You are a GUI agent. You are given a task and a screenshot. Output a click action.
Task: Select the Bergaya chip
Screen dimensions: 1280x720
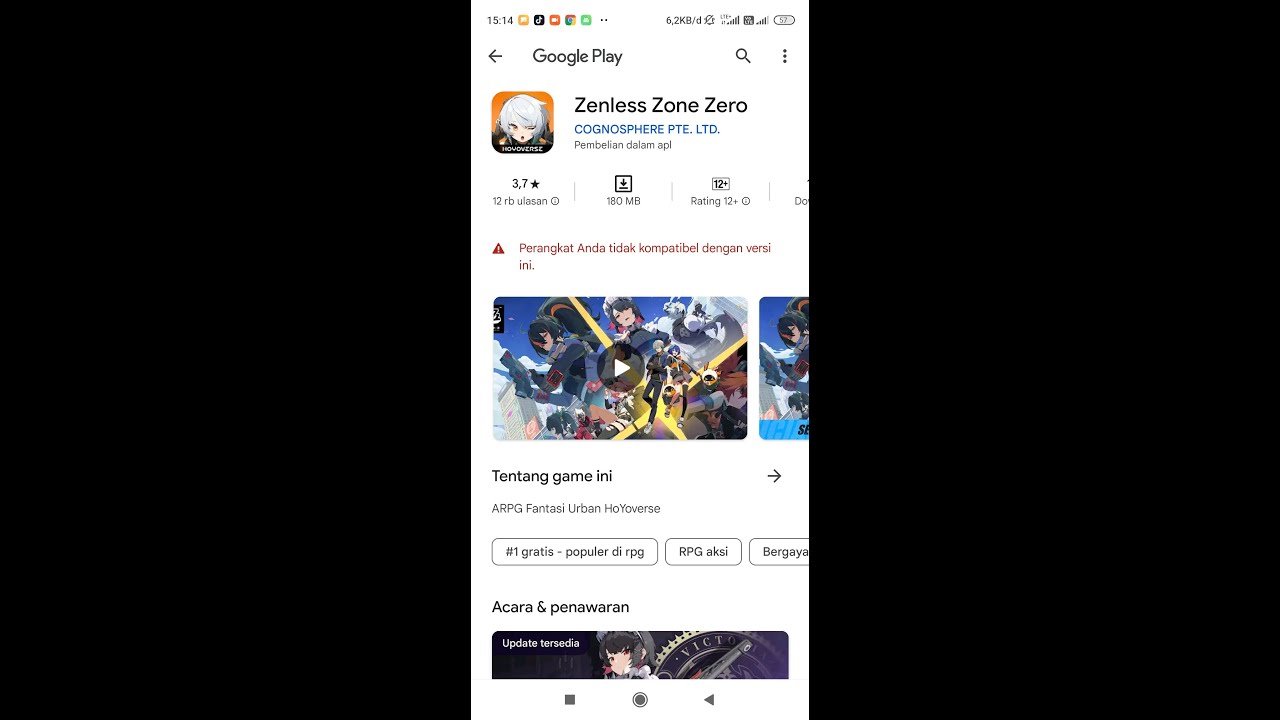point(782,551)
